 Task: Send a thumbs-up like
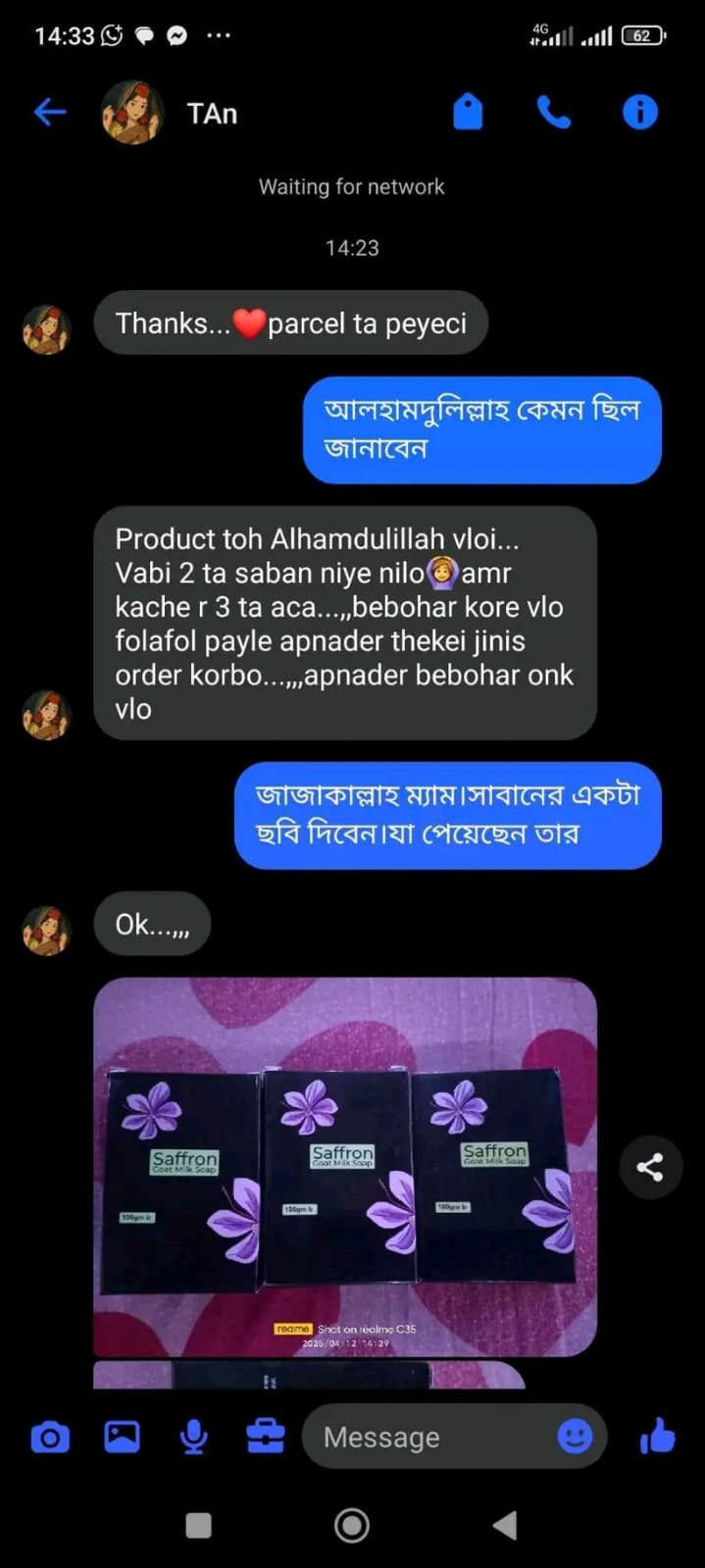click(657, 1437)
